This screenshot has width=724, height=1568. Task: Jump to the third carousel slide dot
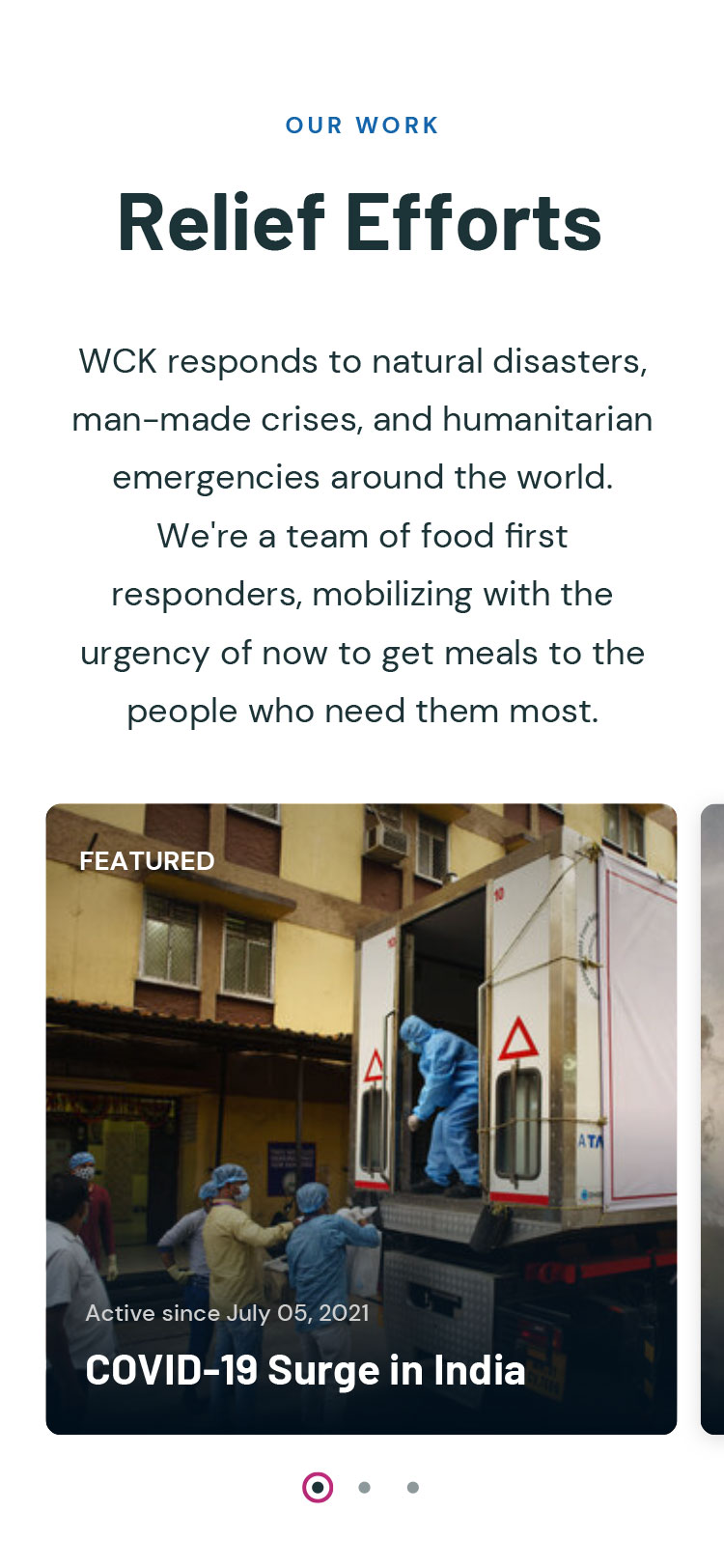point(412,1488)
